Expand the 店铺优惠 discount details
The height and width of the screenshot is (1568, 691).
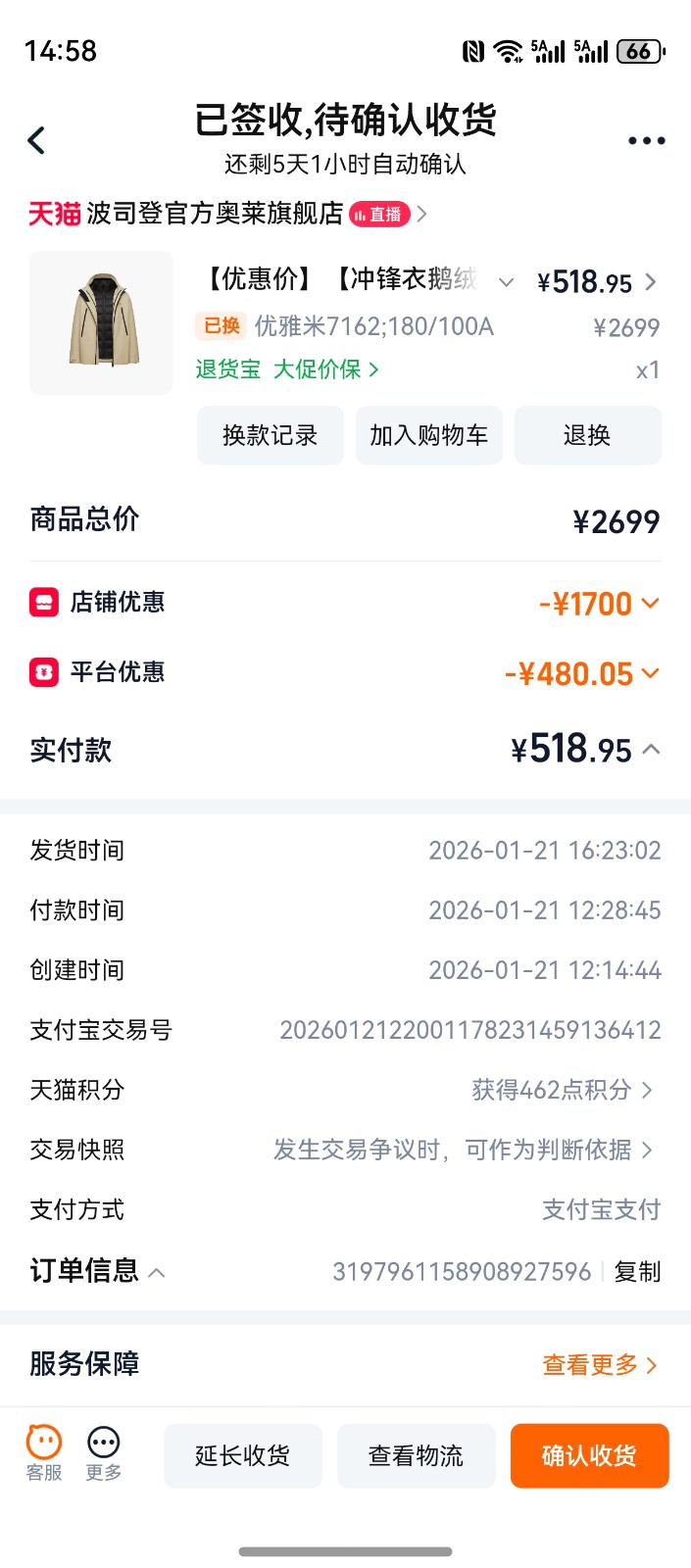(599, 604)
